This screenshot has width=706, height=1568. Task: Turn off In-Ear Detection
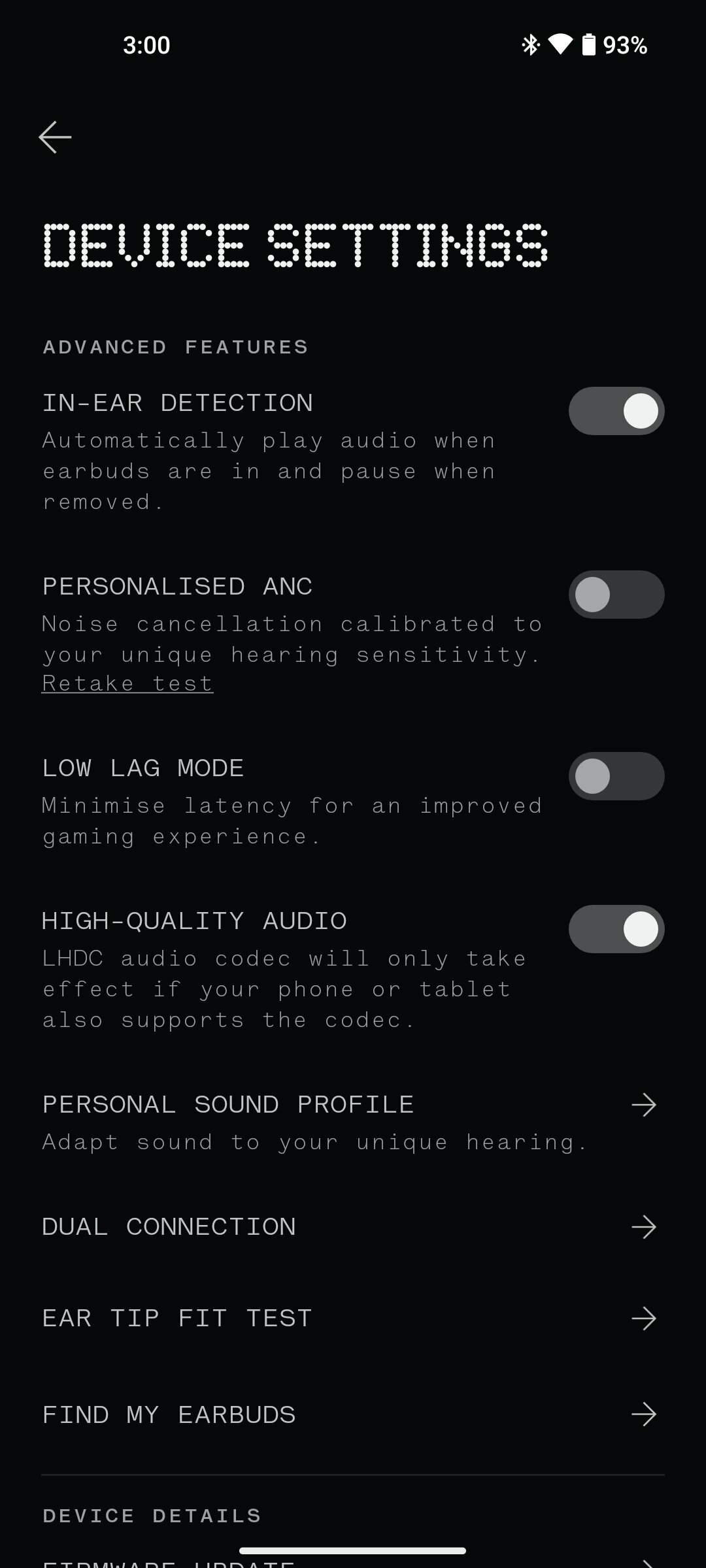616,411
